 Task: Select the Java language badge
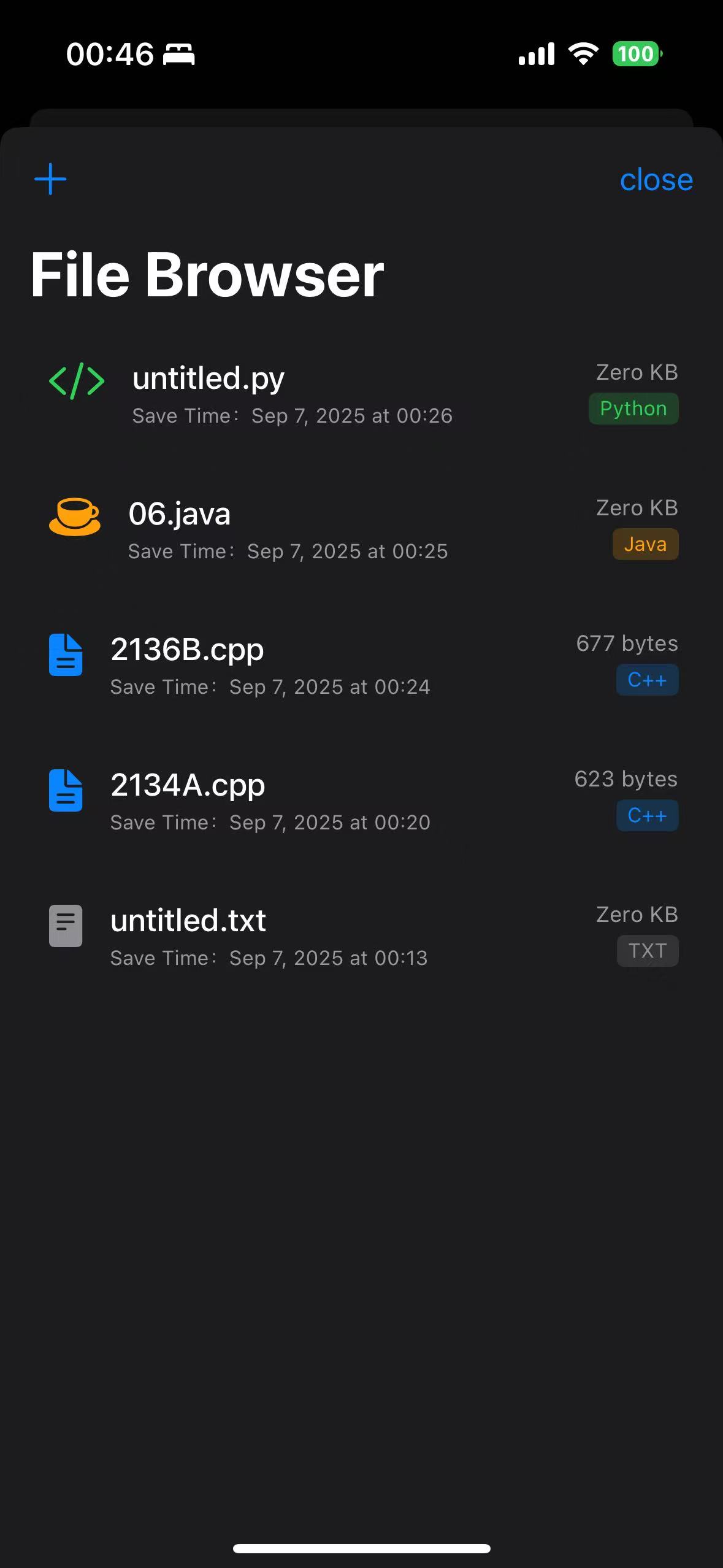[645, 544]
